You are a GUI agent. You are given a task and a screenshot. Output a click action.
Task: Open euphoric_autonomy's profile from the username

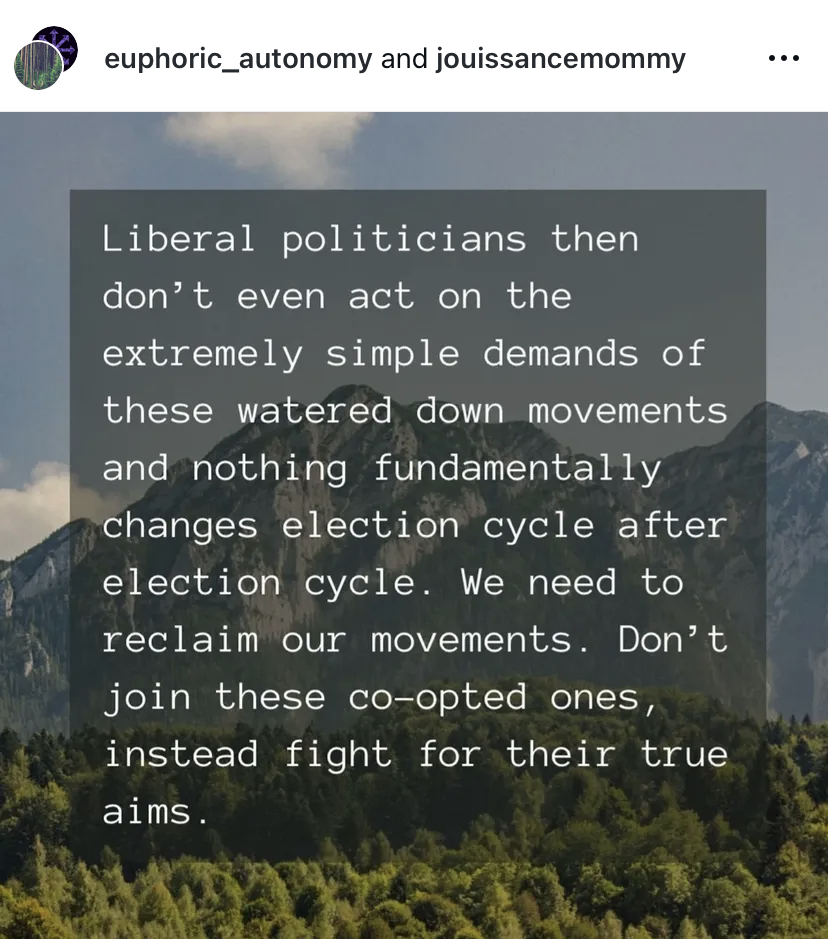pyautogui.click(x=238, y=59)
